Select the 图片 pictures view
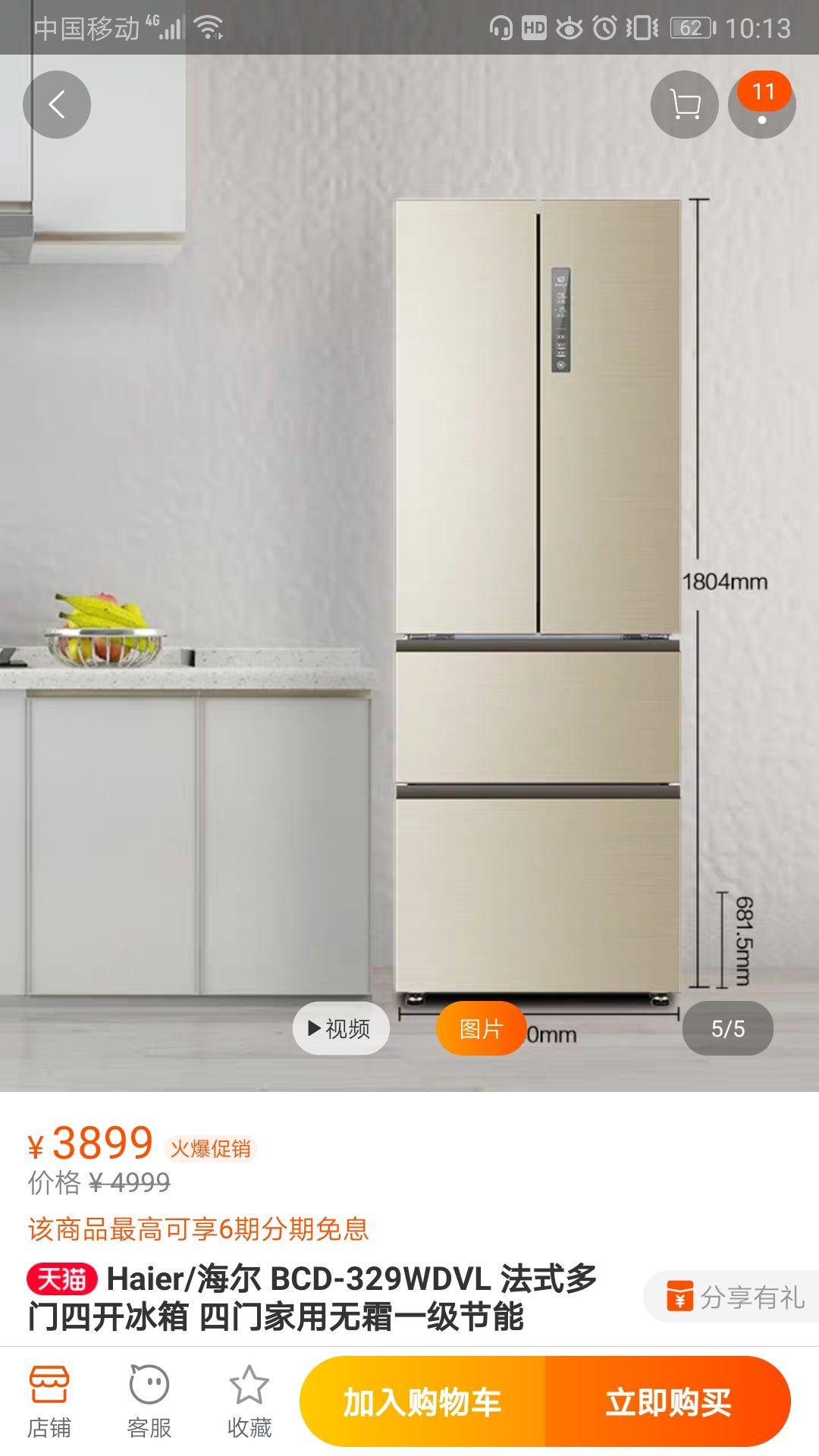The image size is (819, 1456). point(481,1028)
